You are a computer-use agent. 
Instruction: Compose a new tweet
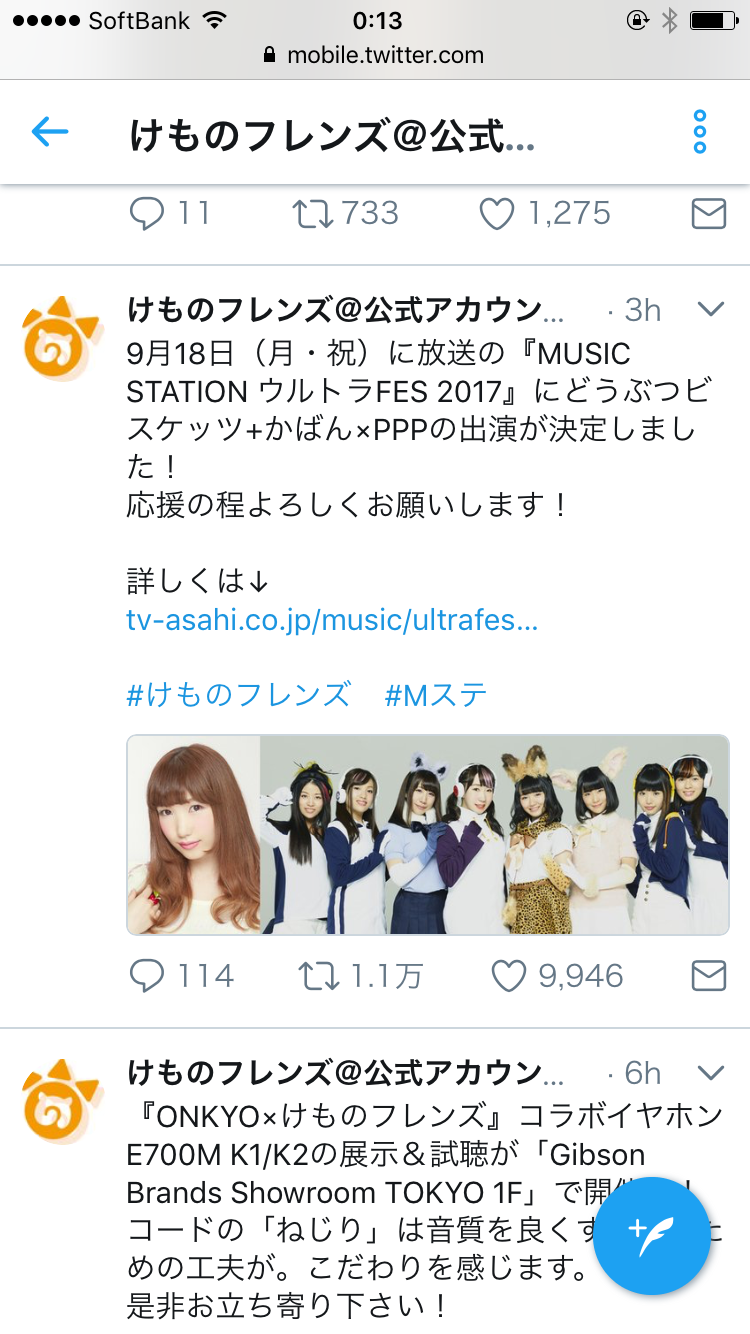pyautogui.click(x=651, y=1236)
